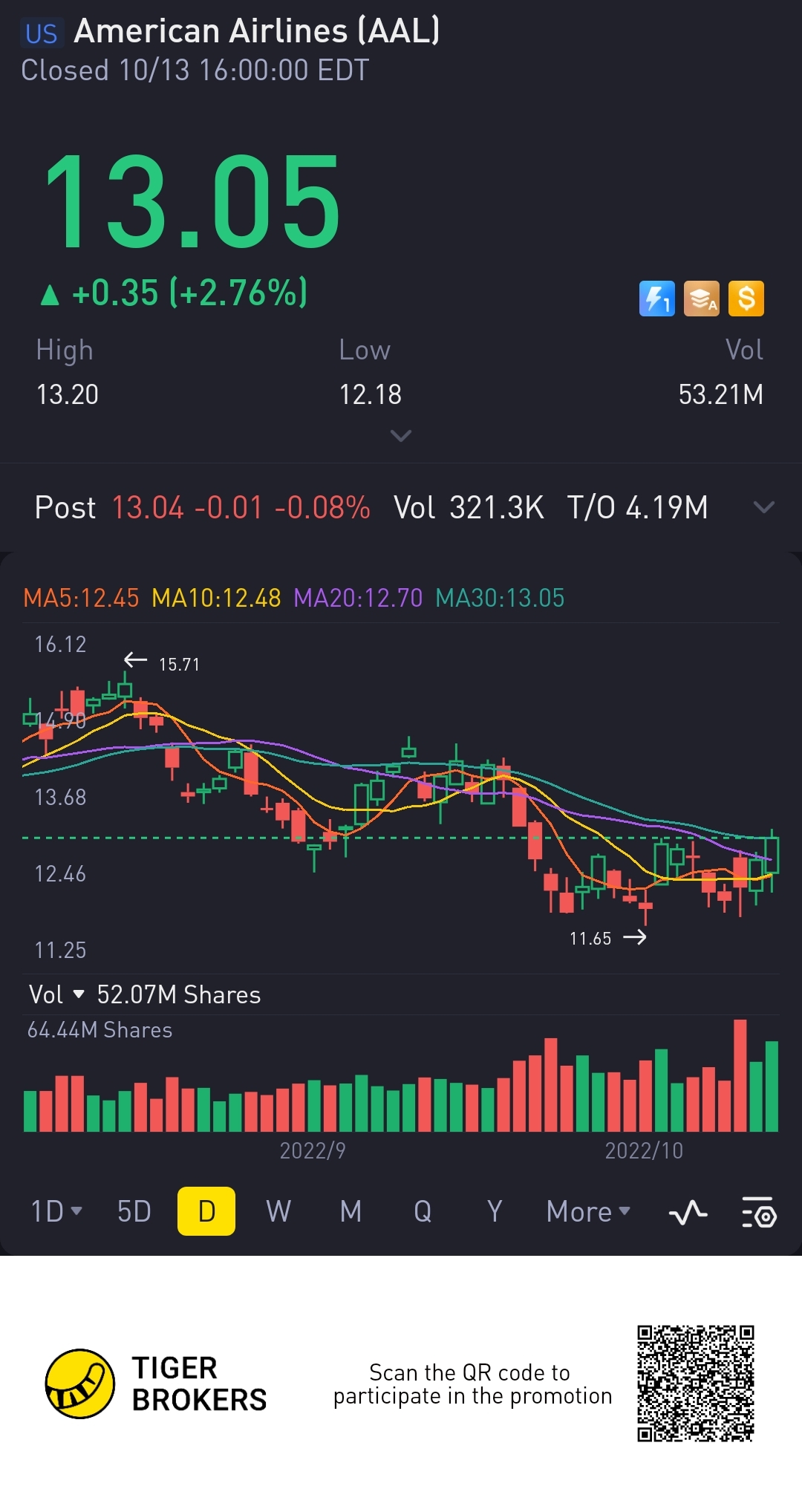
Task: Switch to the 5D chart view
Action: pyautogui.click(x=134, y=1211)
